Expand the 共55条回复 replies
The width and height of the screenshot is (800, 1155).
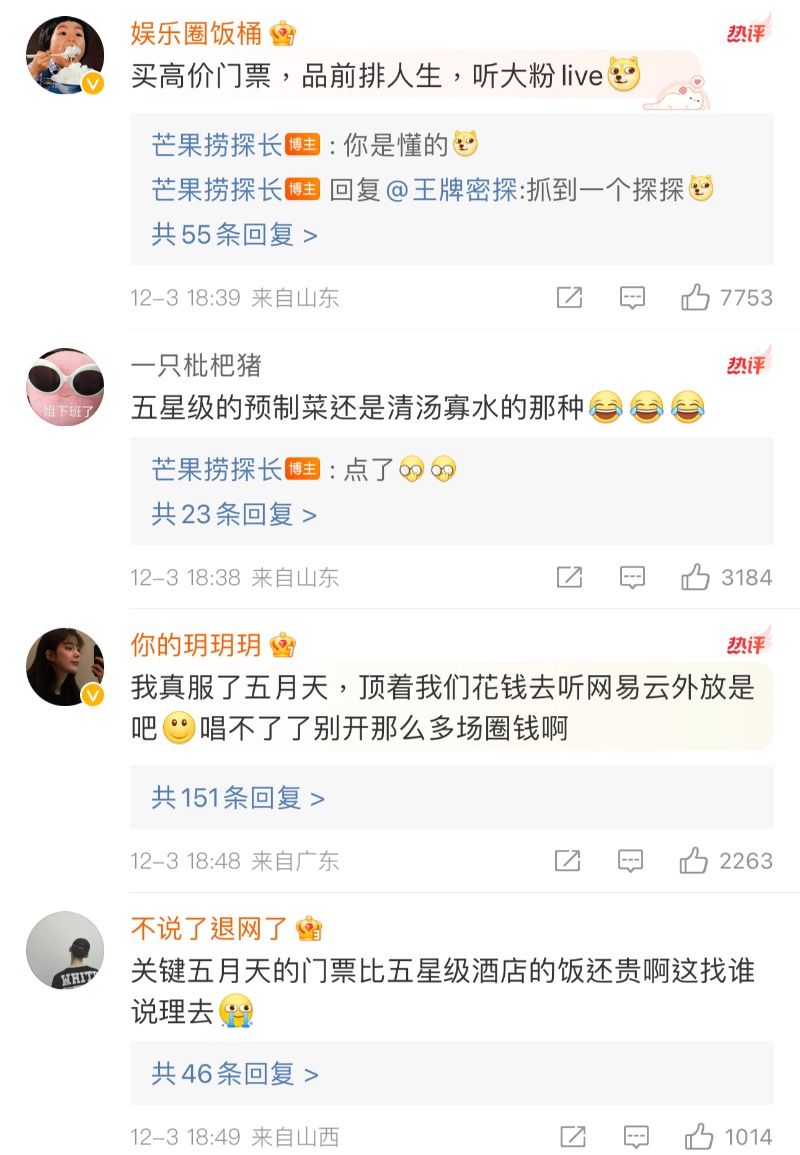(234, 235)
